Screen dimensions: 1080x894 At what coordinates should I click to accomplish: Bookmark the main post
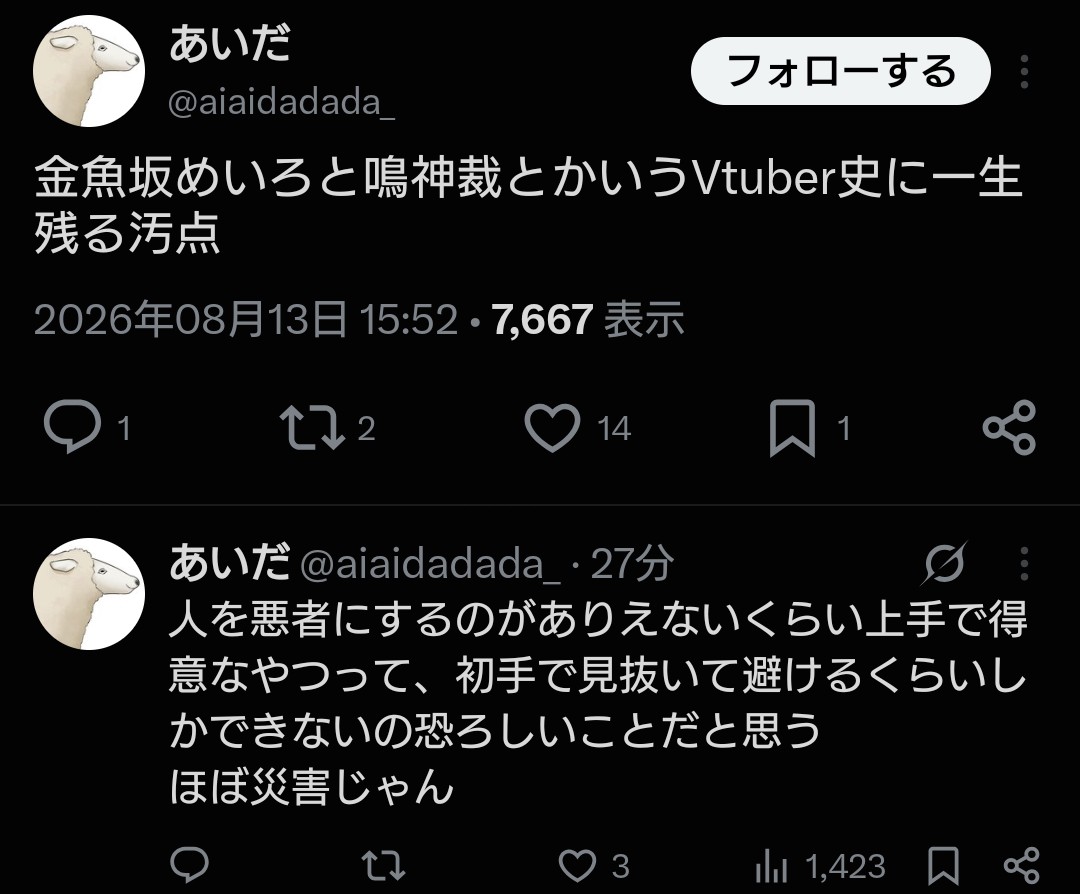(x=792, y=428)
